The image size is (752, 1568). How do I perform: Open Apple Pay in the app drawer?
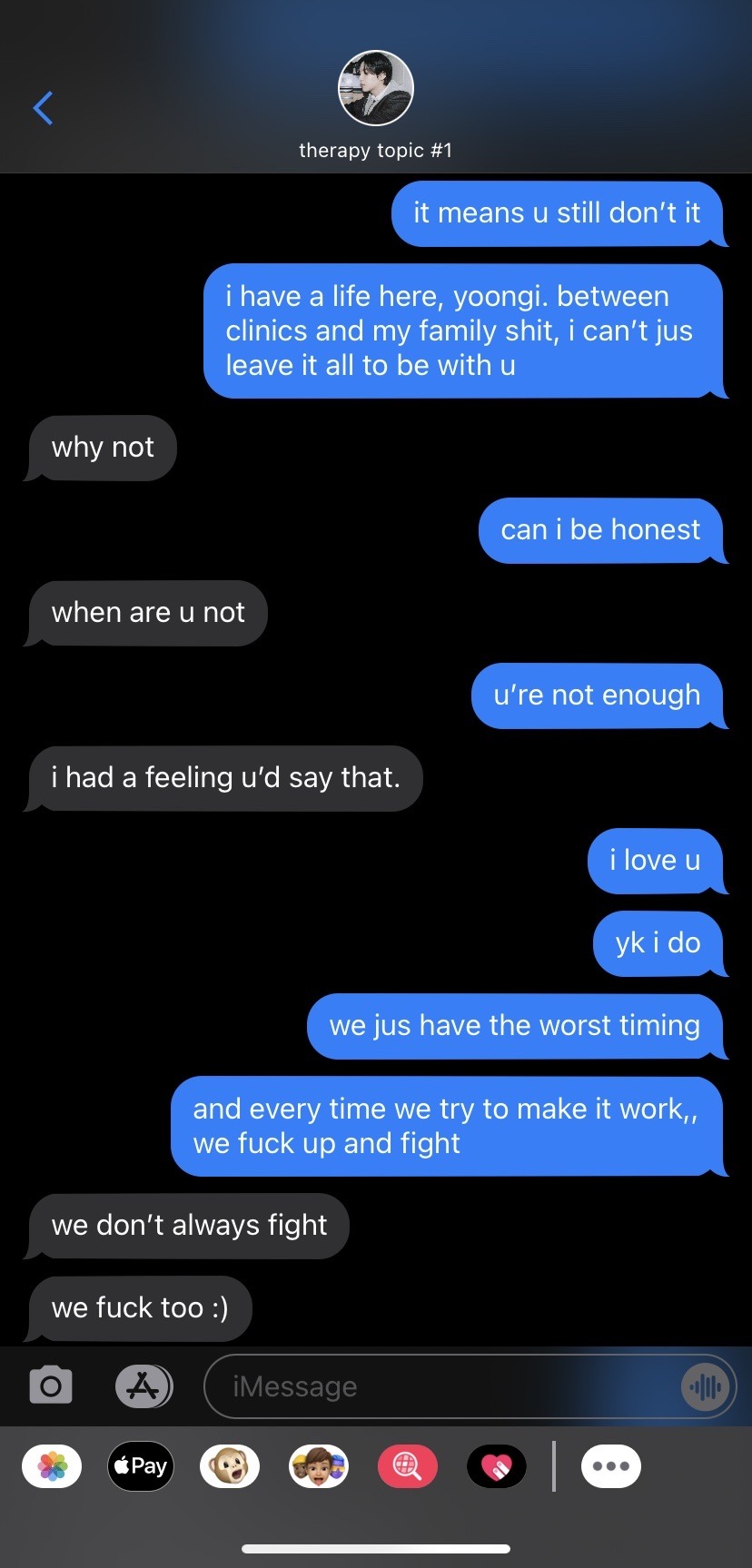(x=141, y=1466)
